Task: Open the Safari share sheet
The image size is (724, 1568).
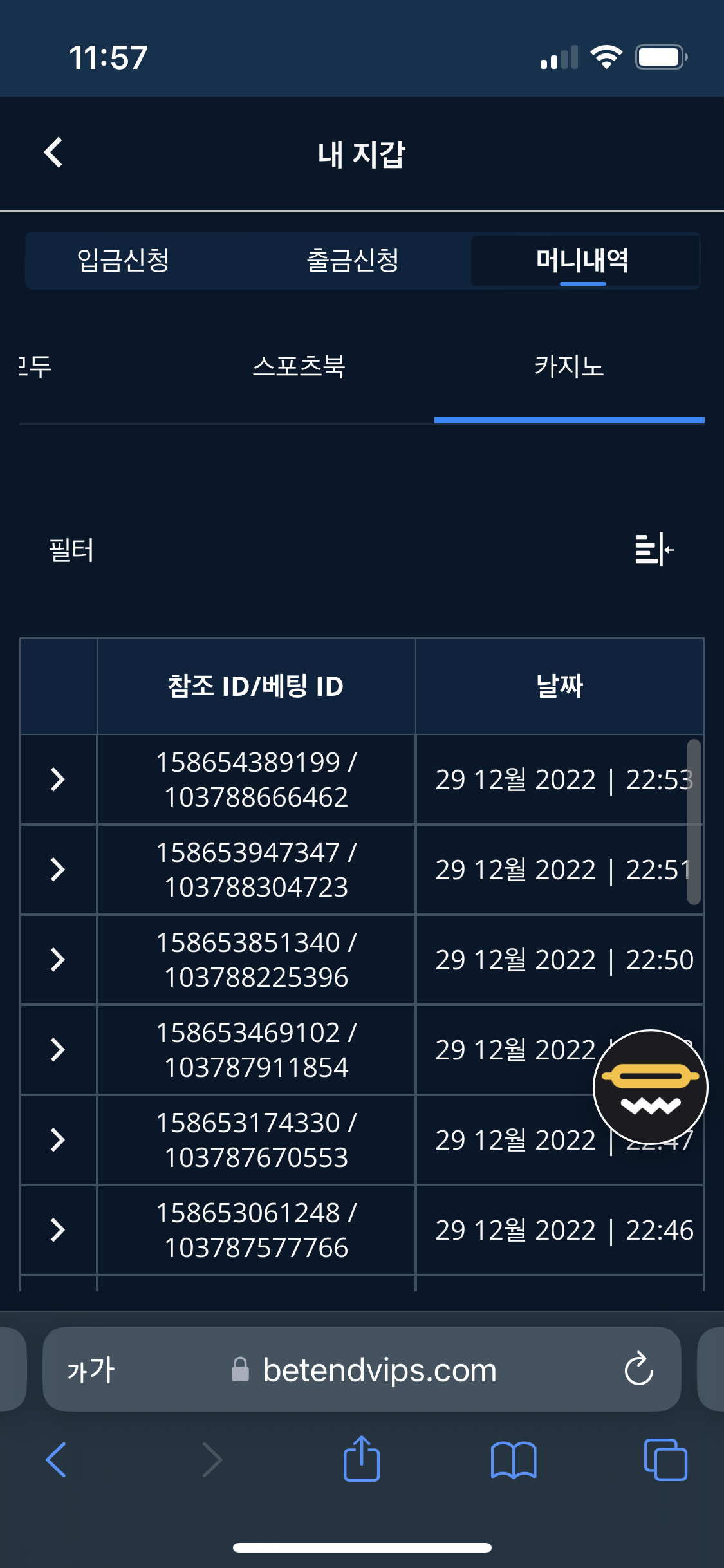Action: pos(362,1459)
